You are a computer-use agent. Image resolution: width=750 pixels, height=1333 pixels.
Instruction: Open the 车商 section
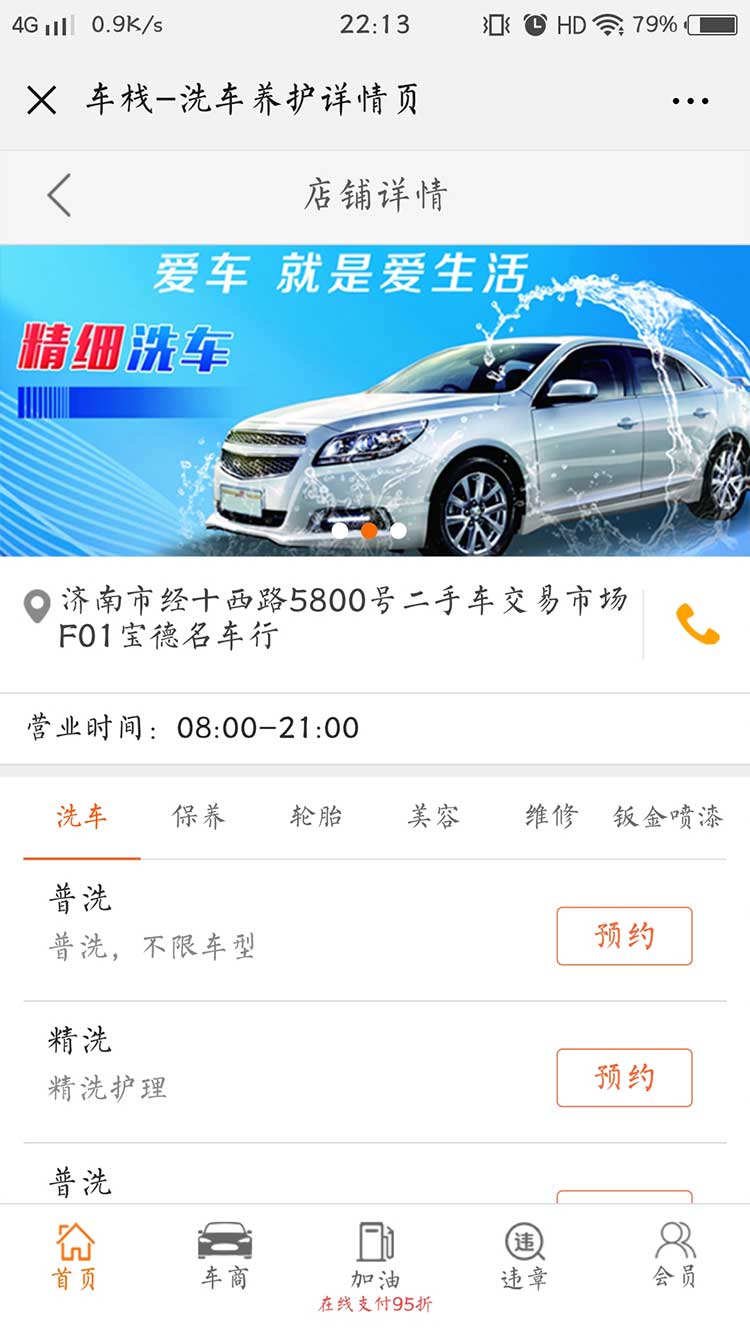pos(225,1257)
